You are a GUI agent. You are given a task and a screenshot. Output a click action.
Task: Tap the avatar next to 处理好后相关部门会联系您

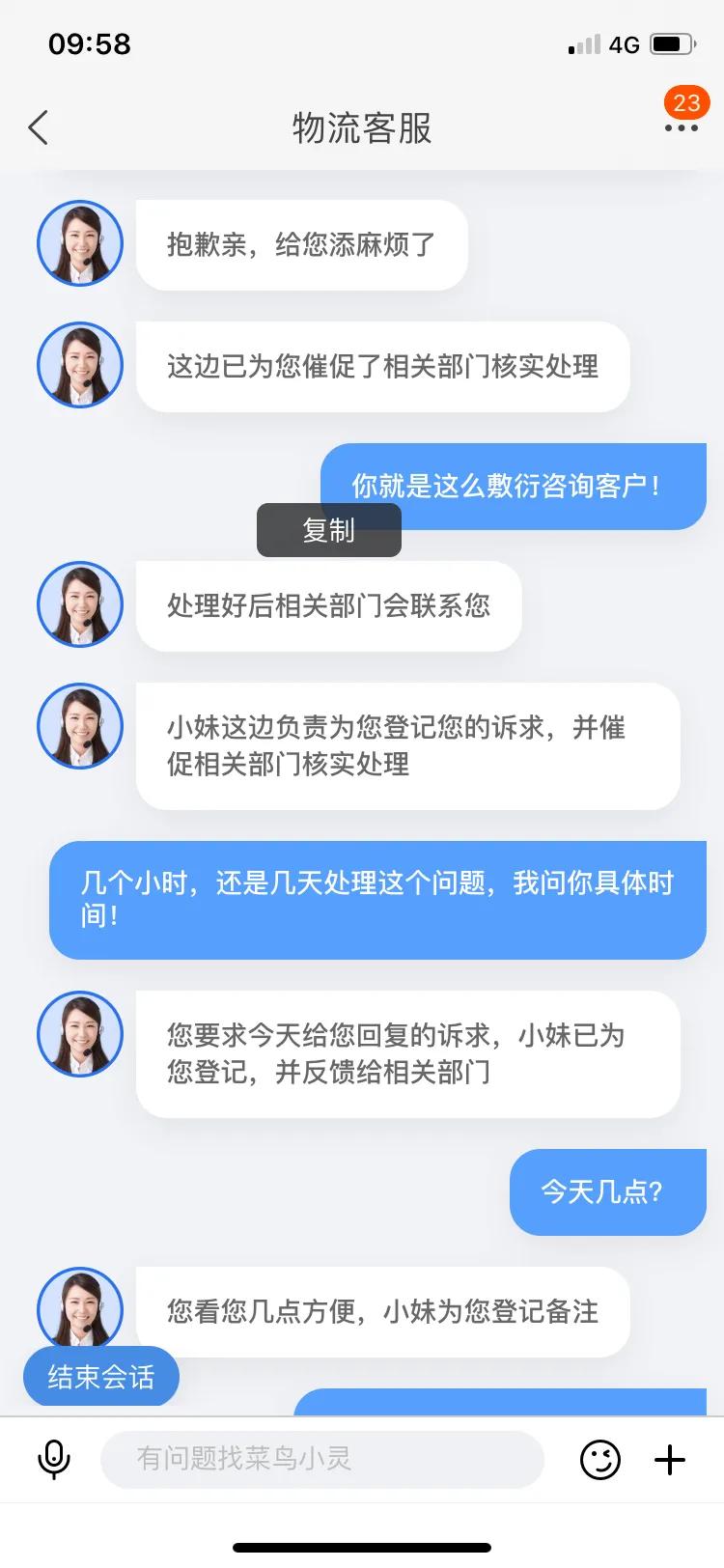pyautogui.click(x=80, y=605)
